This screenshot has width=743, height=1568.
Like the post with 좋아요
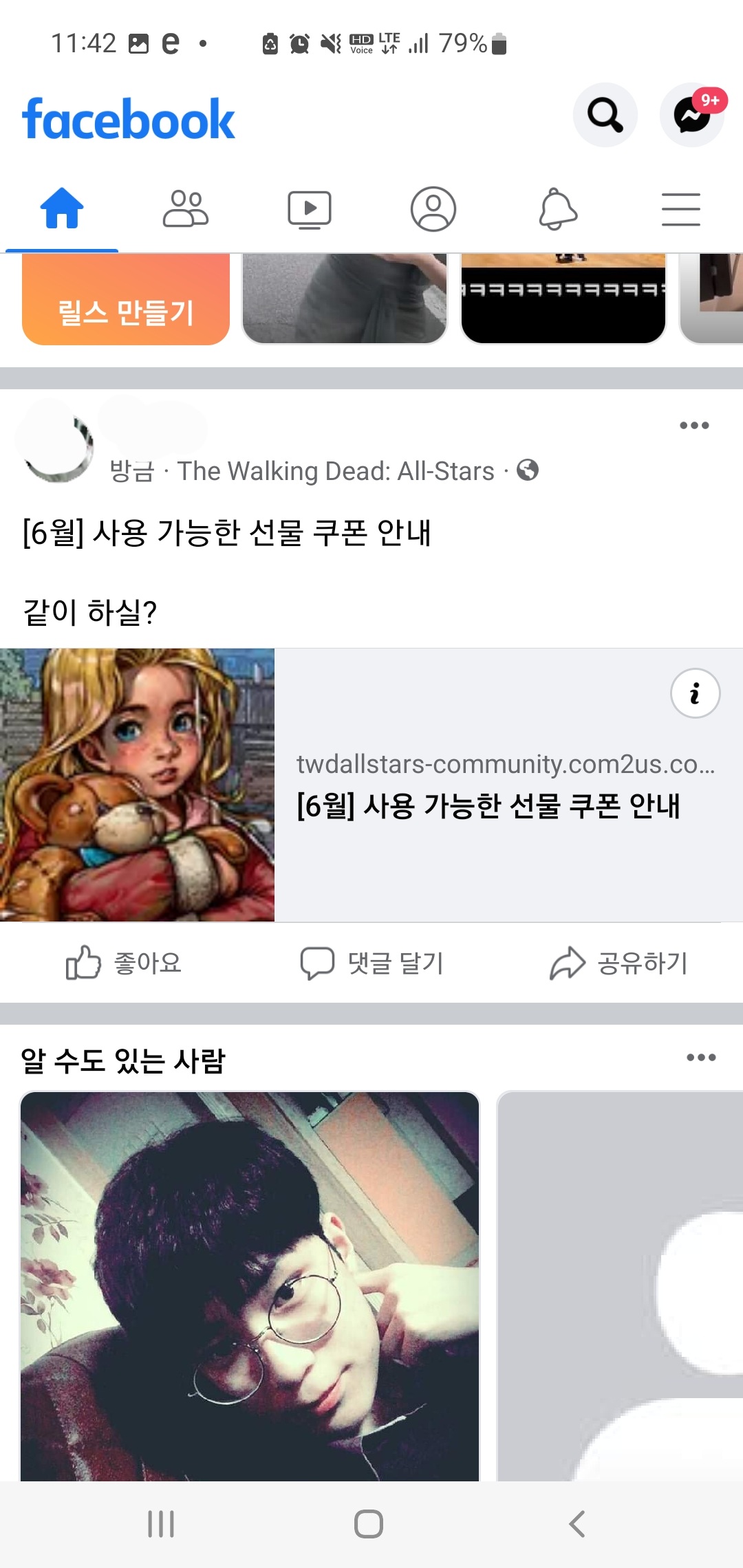tap(124, 963)
